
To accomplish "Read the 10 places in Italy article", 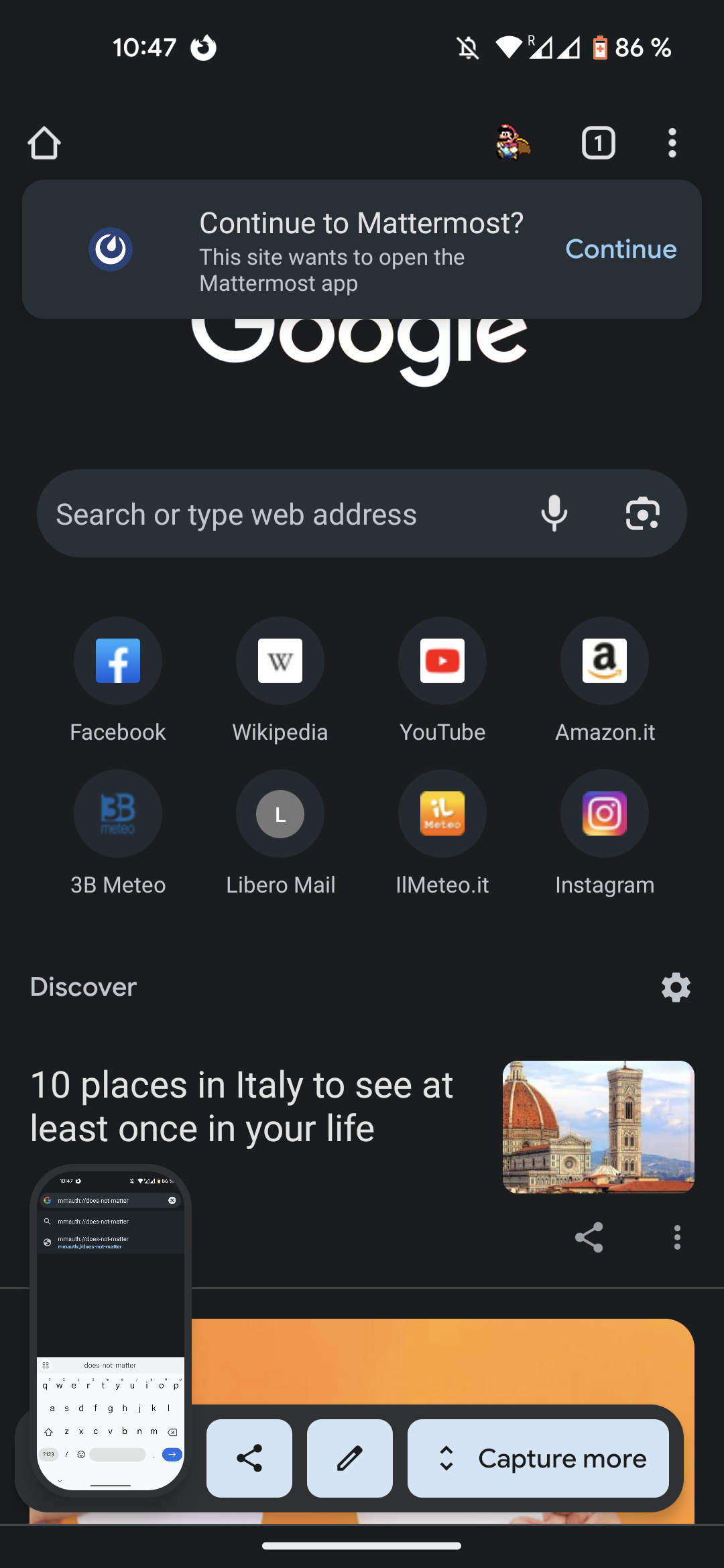I will (243, 1106).
